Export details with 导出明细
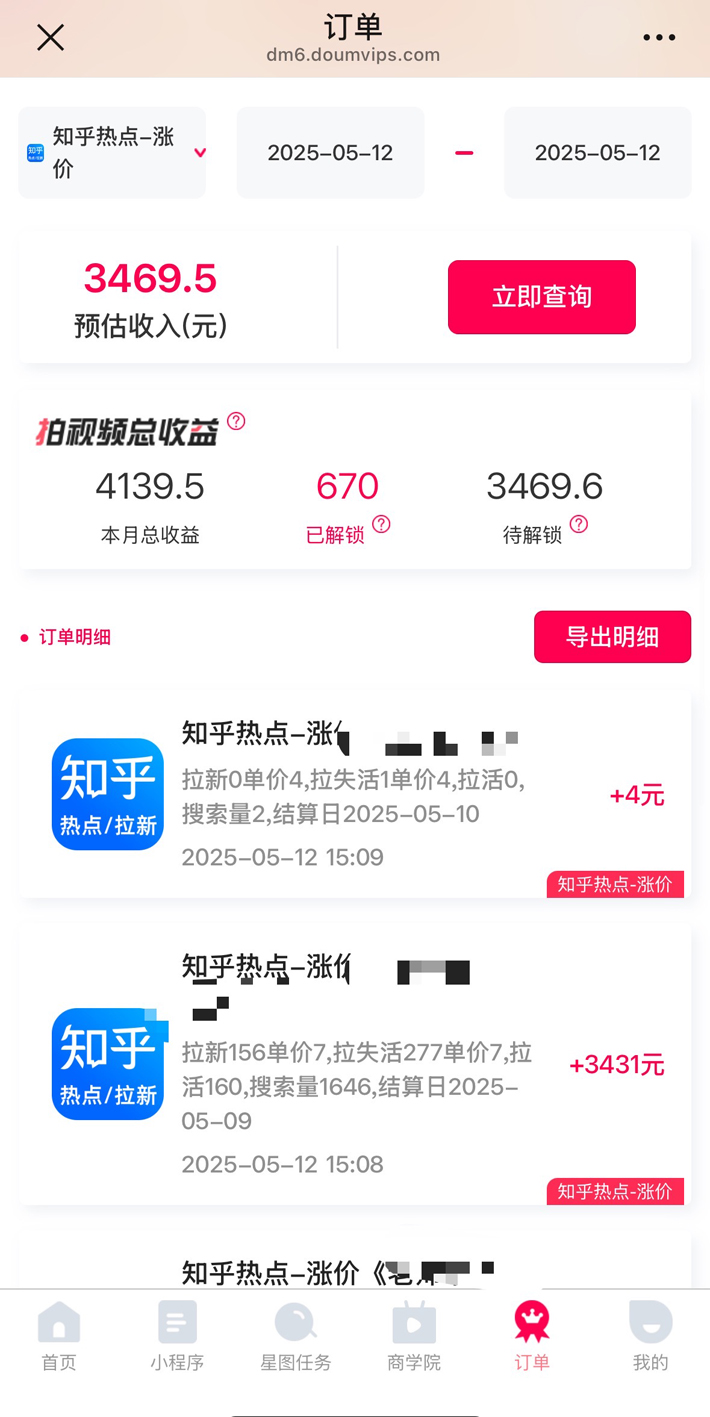710x1417 pixels. coord(612,637)
